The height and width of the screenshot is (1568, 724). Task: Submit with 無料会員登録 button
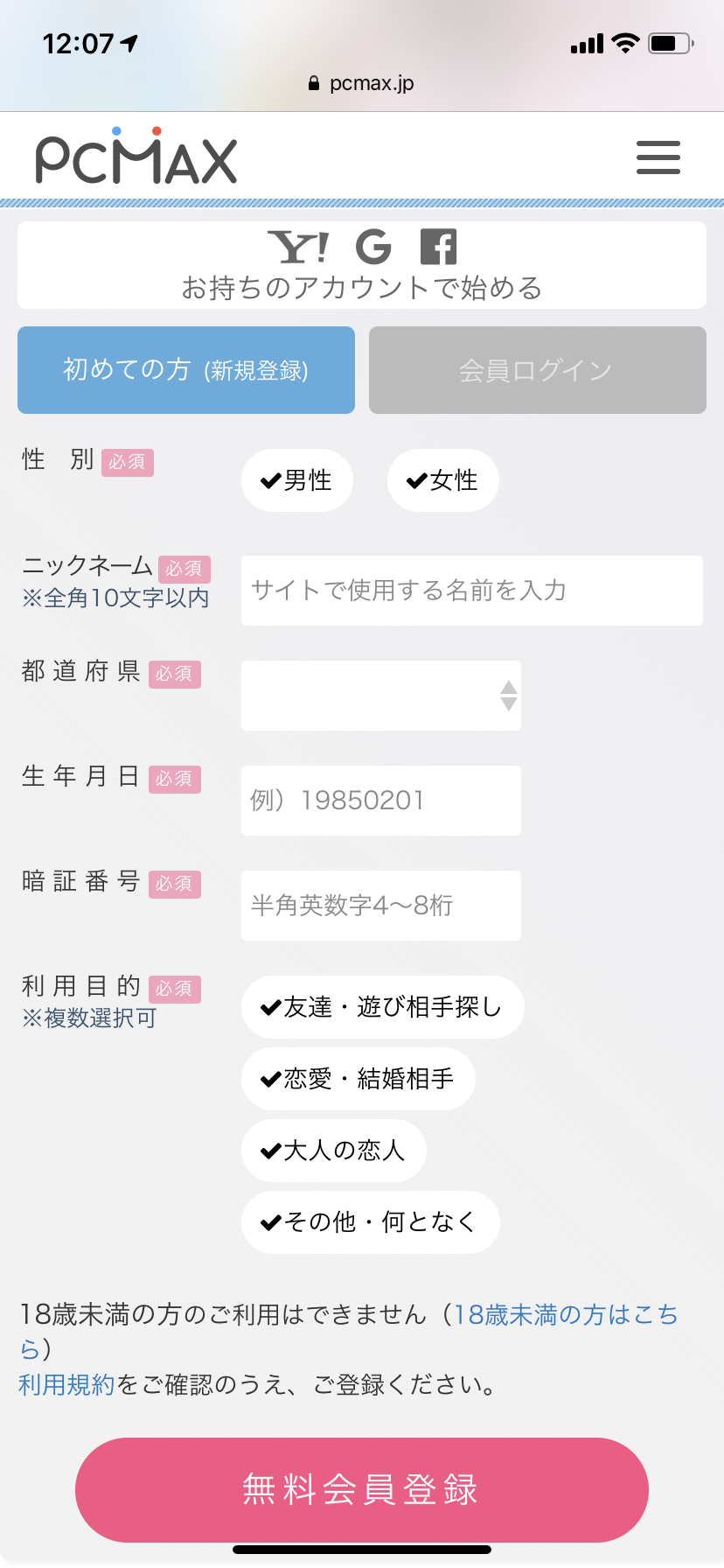coord(362,1490)
